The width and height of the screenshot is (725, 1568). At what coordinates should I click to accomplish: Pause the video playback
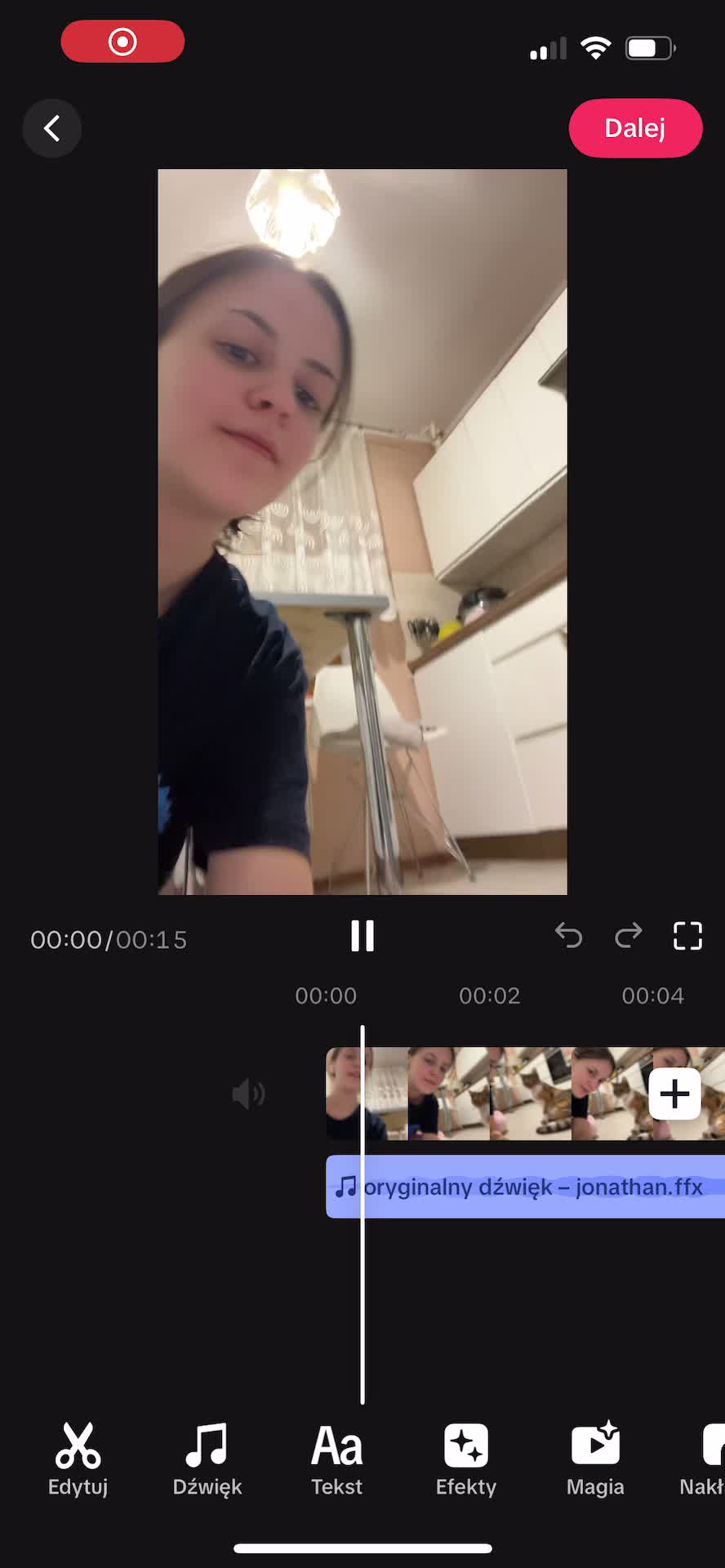pyautogui.click(x=362, y=936)
